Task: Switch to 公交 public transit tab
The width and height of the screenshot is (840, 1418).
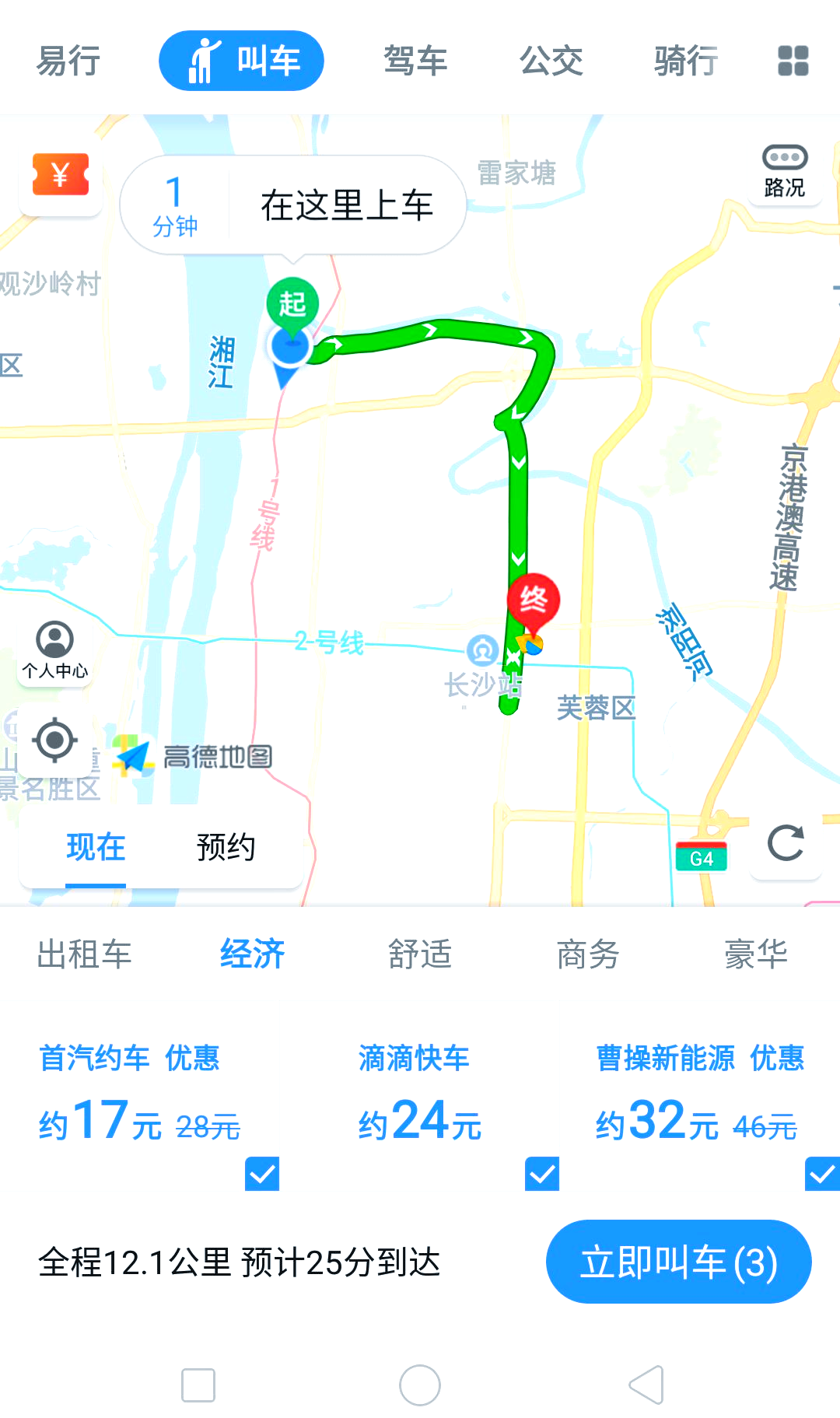Action: click(x=551, y=61)
